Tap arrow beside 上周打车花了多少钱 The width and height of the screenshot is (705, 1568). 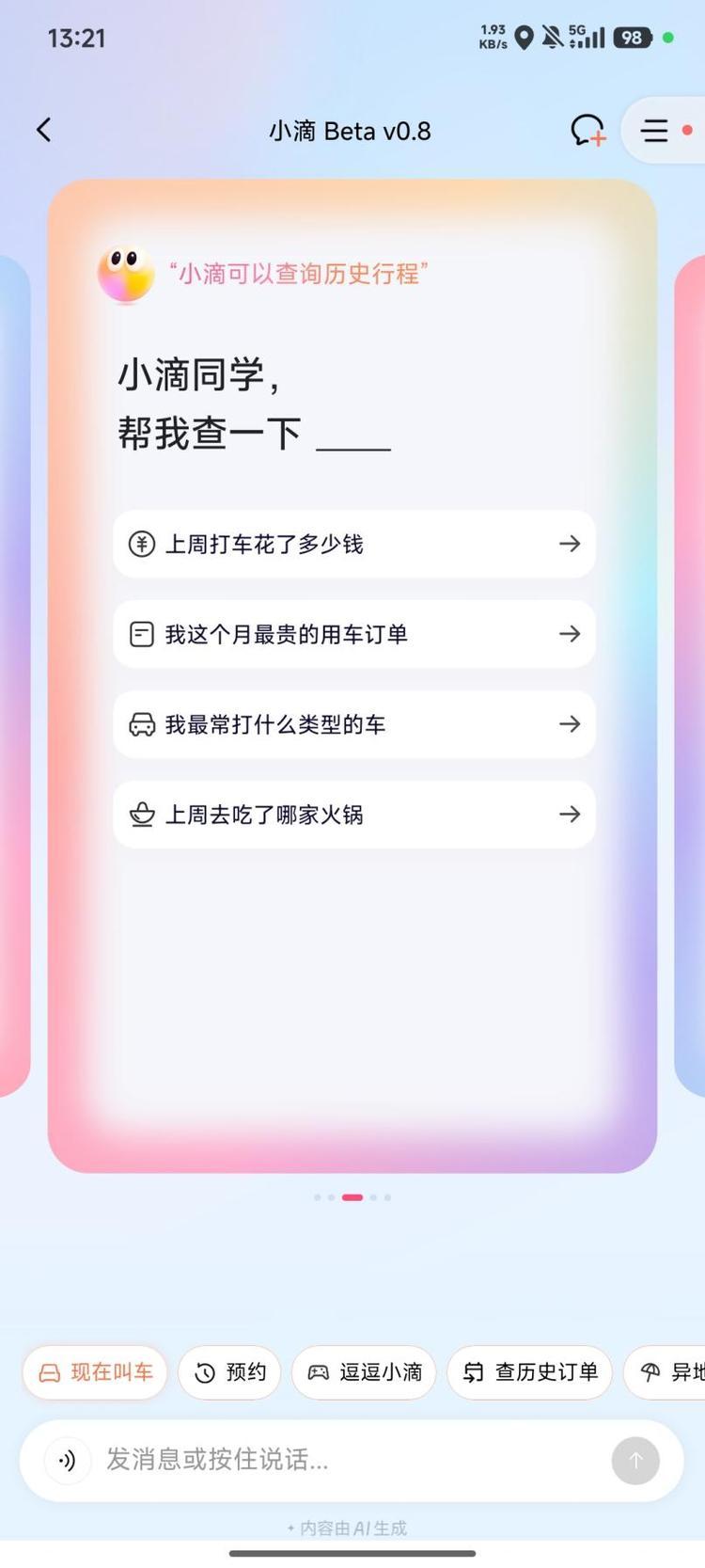tap(571, 544)
